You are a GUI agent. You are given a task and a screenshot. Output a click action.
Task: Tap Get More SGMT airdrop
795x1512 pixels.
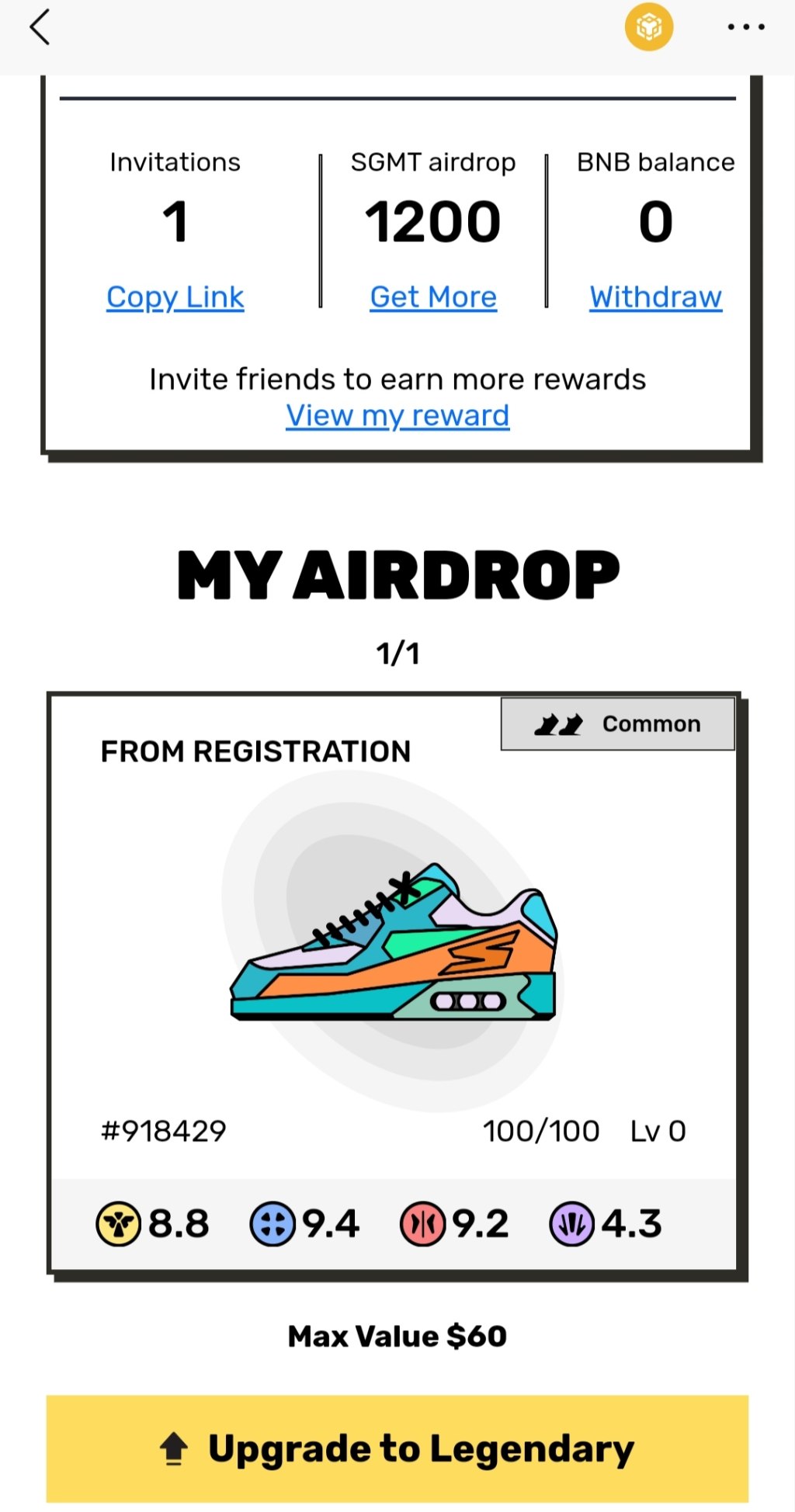pyautogui.click(x=433, y=297)
